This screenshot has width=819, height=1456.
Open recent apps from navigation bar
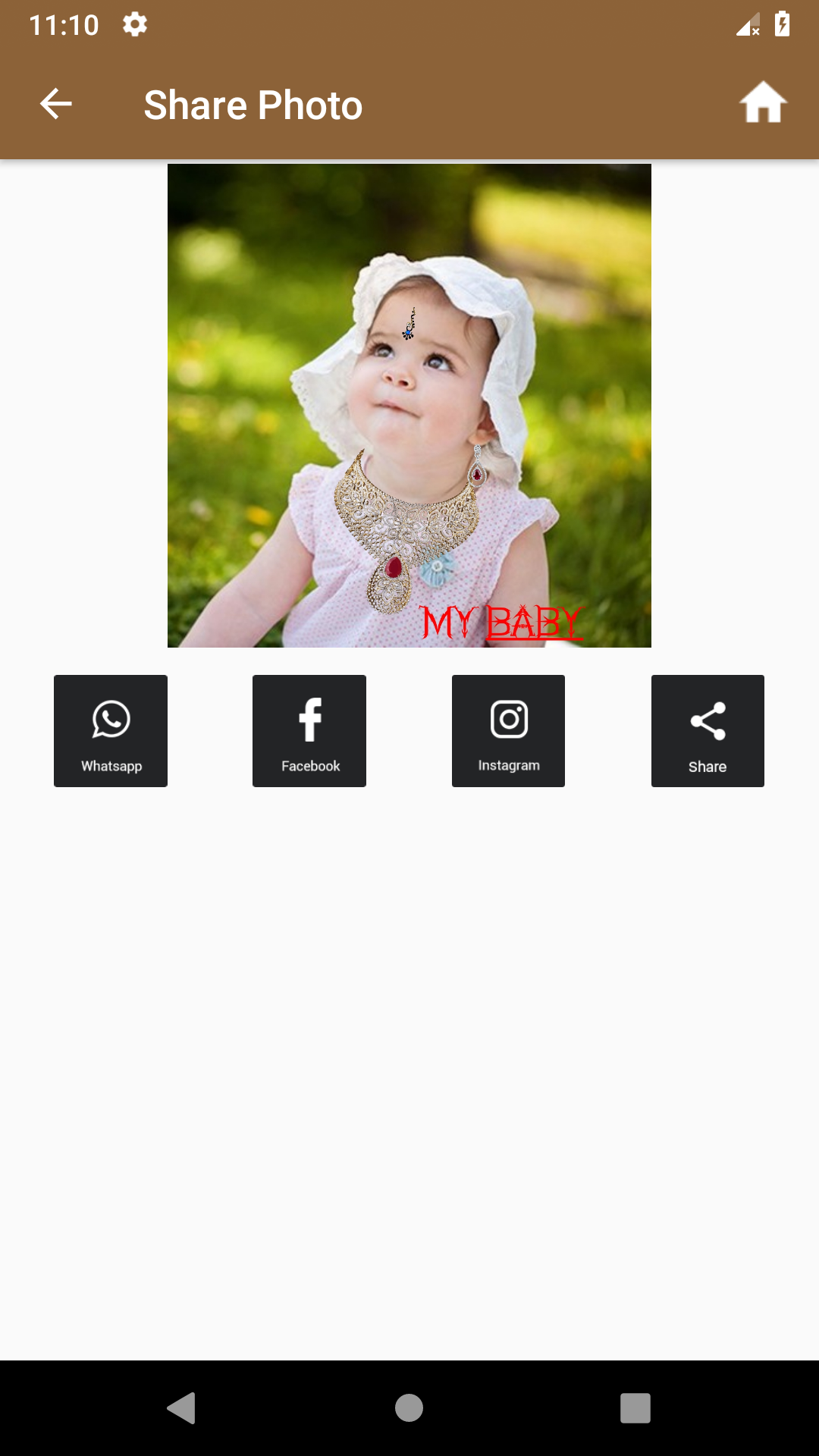click(x=635, y=1408)
